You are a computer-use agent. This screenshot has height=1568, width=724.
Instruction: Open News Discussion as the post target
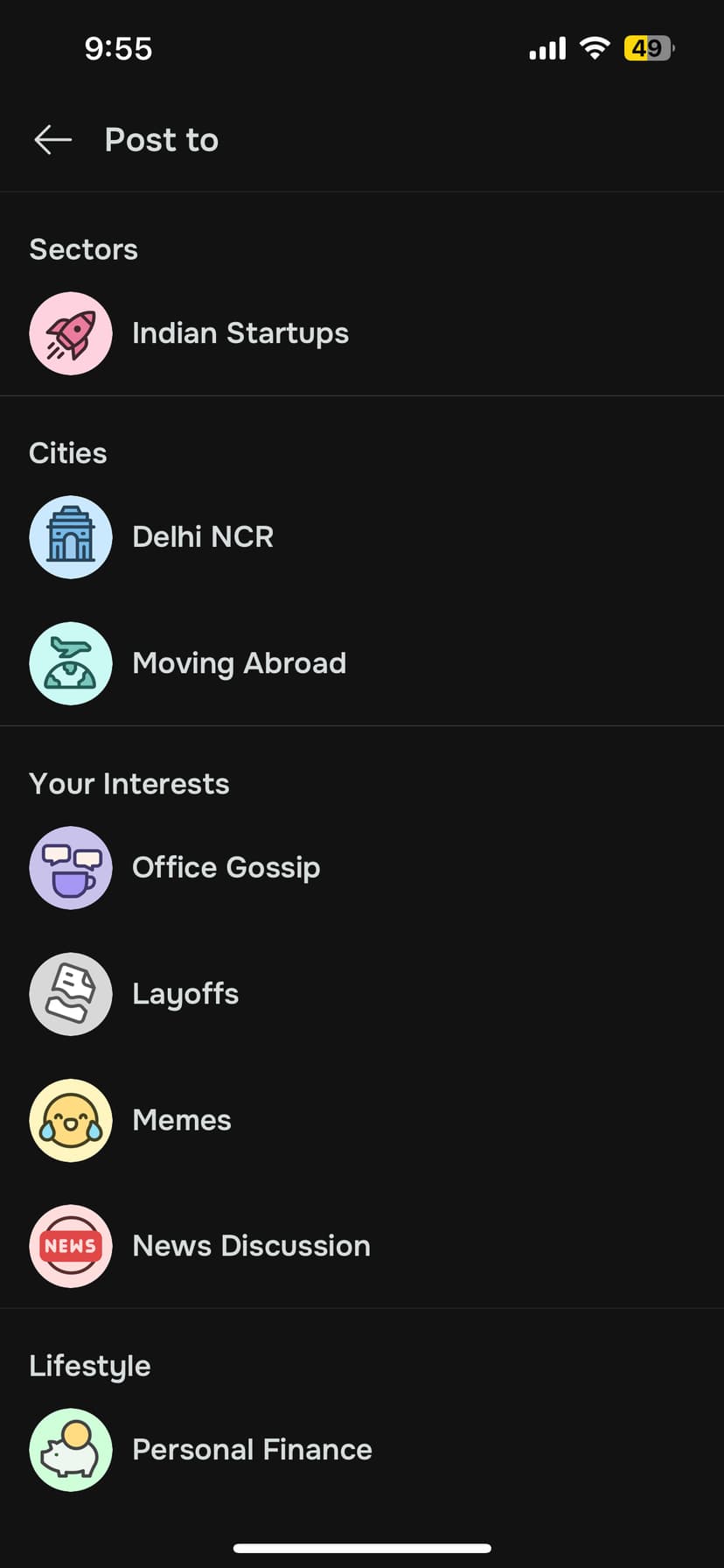[251, 1246]
